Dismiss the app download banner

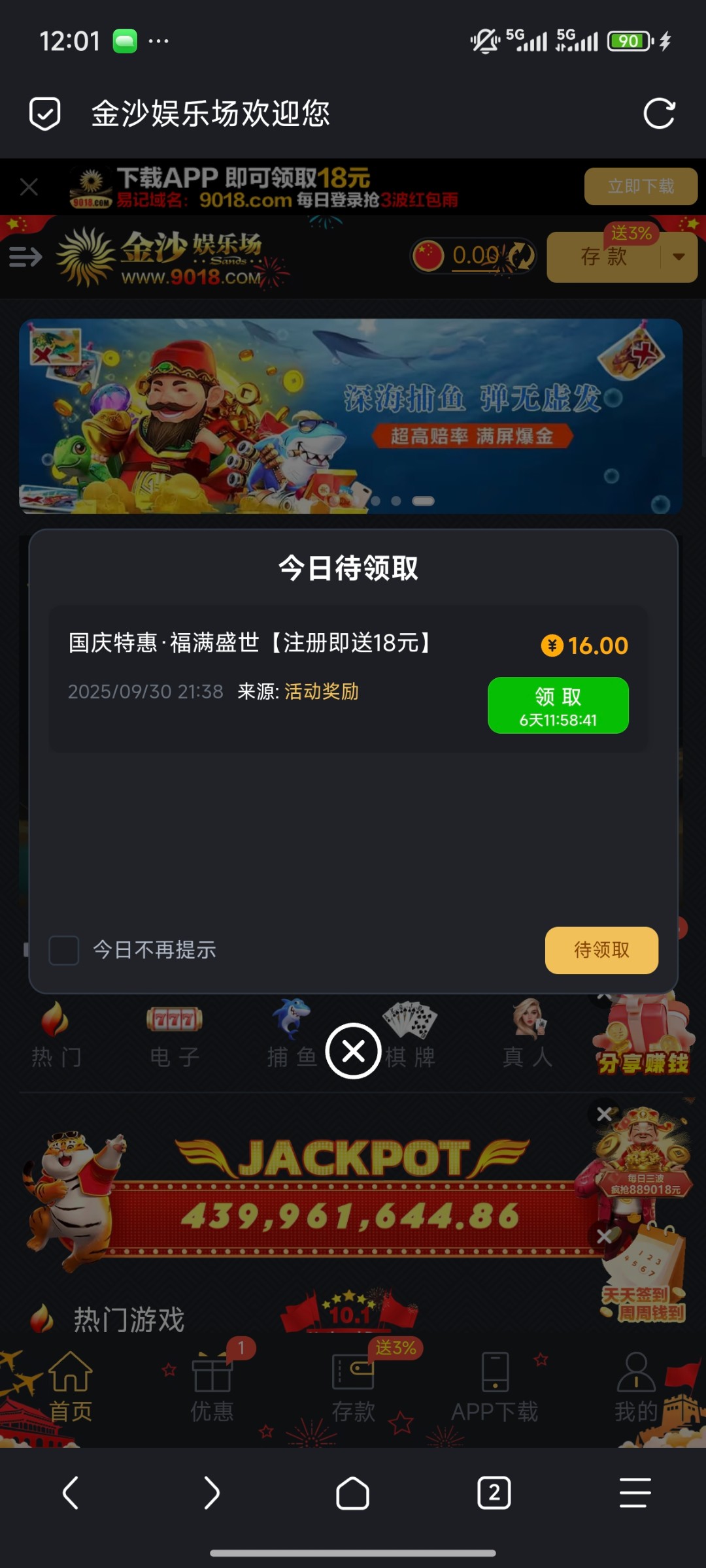point(28,186)
